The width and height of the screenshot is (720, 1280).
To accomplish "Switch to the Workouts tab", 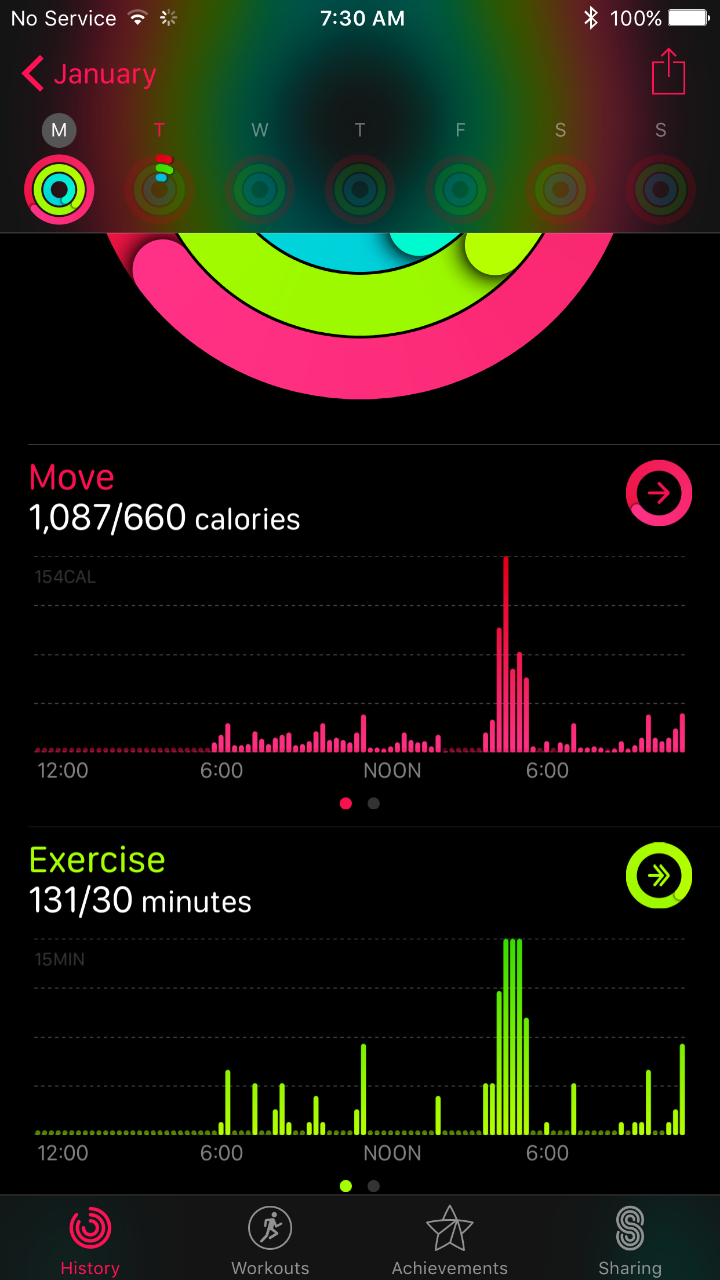I will pos(270,1240).
